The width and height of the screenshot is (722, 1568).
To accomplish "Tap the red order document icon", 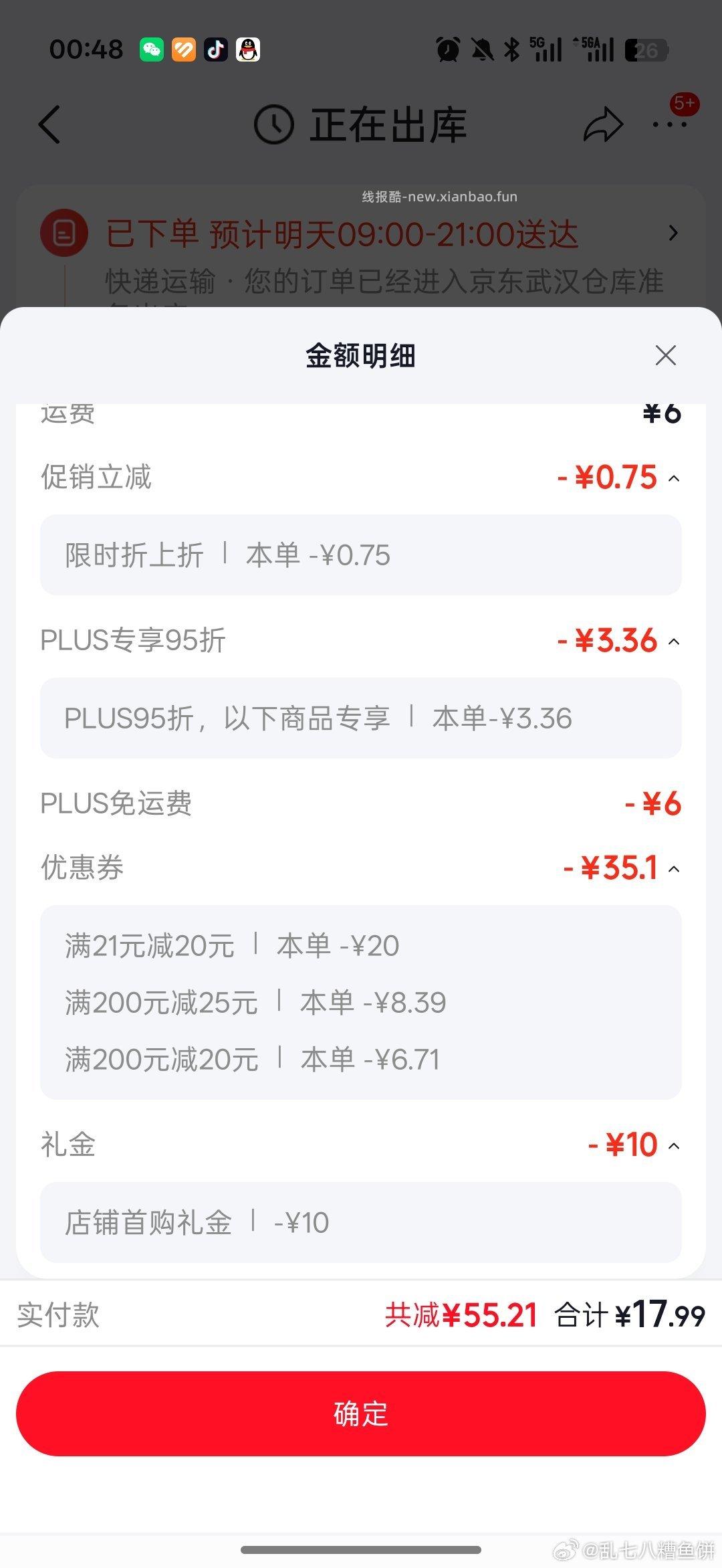I will (64, 231).
